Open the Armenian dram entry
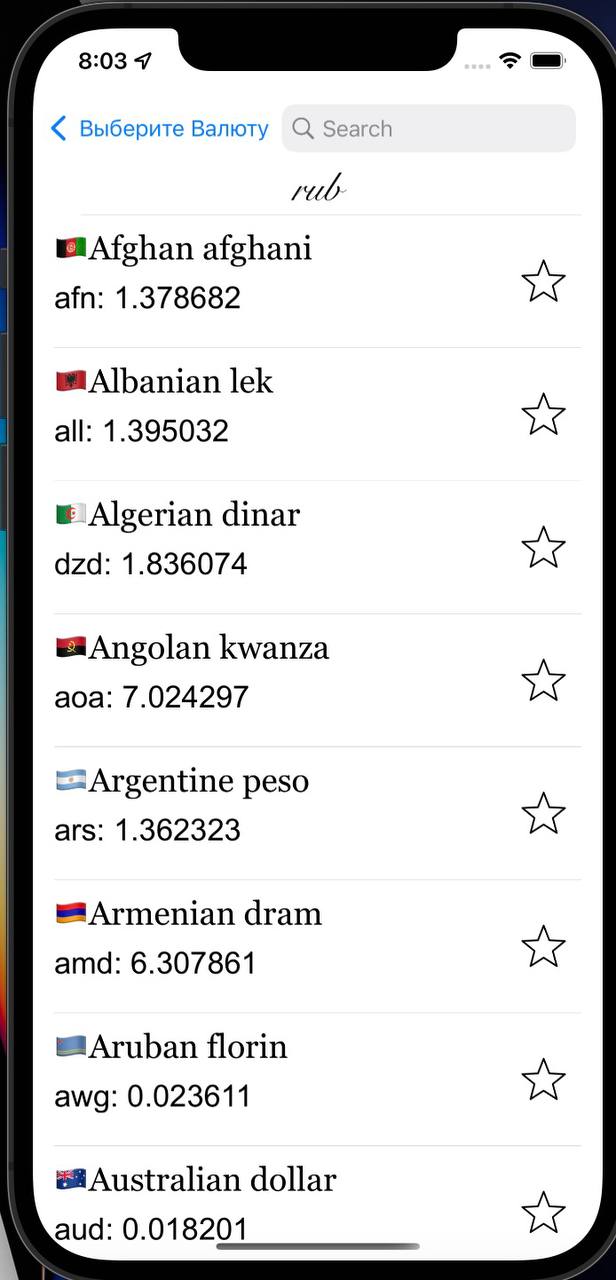The width and height of the screenshot is (616, 1280). 307,946
